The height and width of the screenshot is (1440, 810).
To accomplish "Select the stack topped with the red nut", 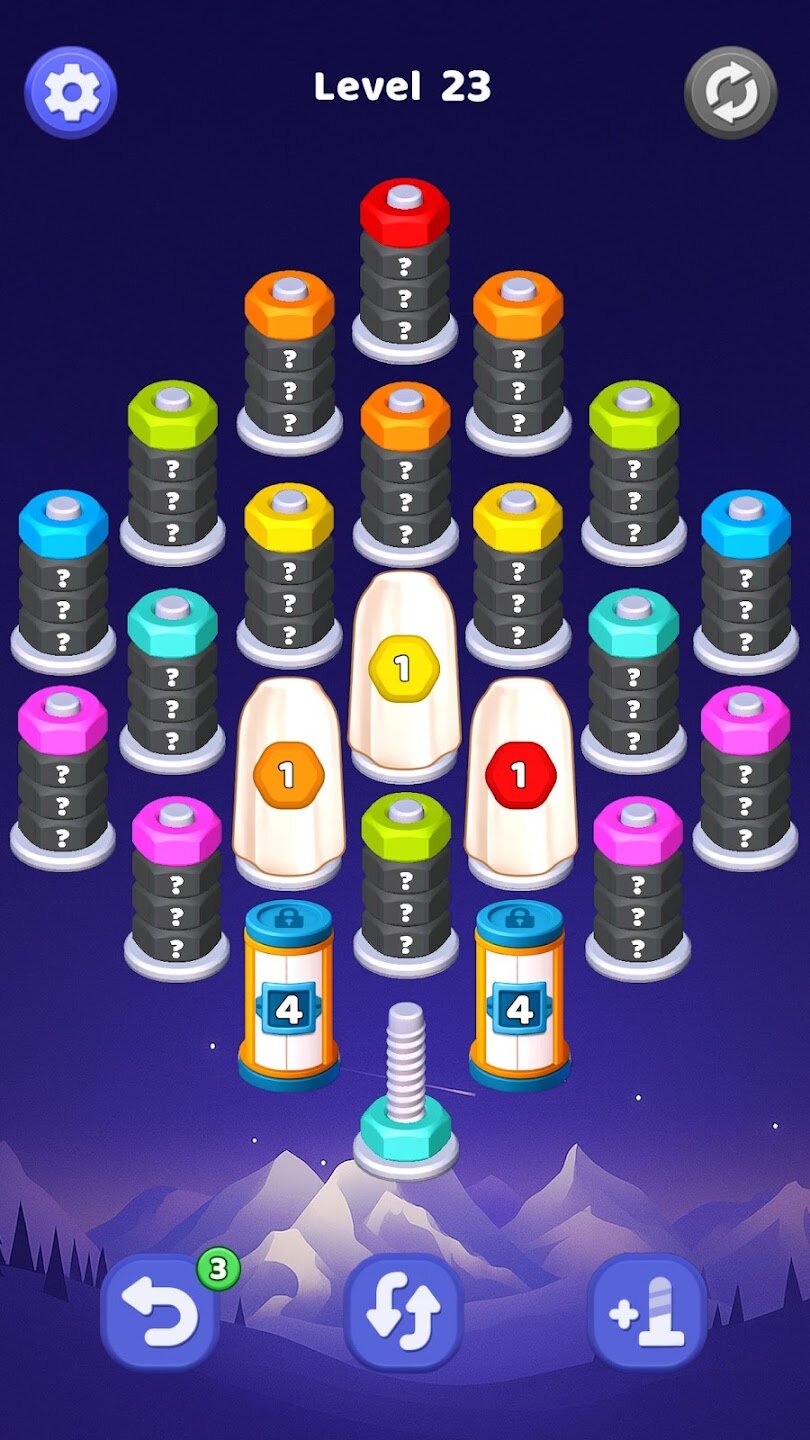I will 405,265.
